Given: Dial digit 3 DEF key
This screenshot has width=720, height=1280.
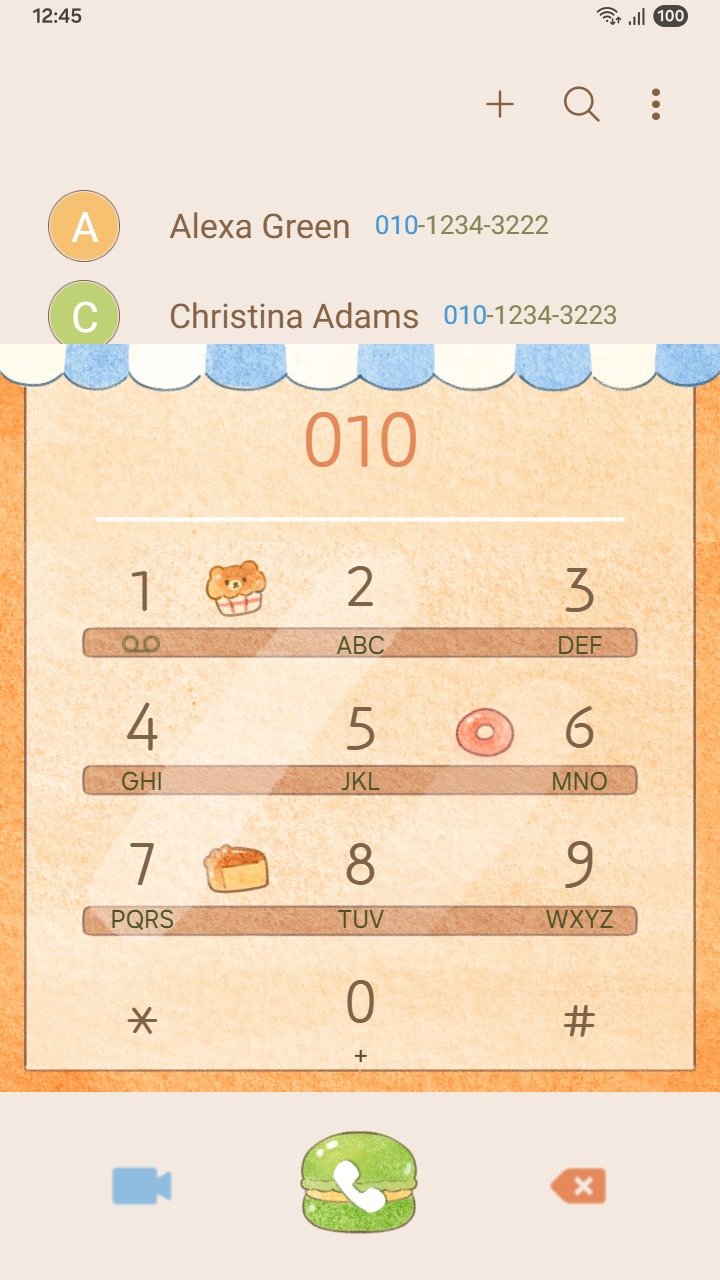Looking at the screenshot, I should click(x=579, y=606).
